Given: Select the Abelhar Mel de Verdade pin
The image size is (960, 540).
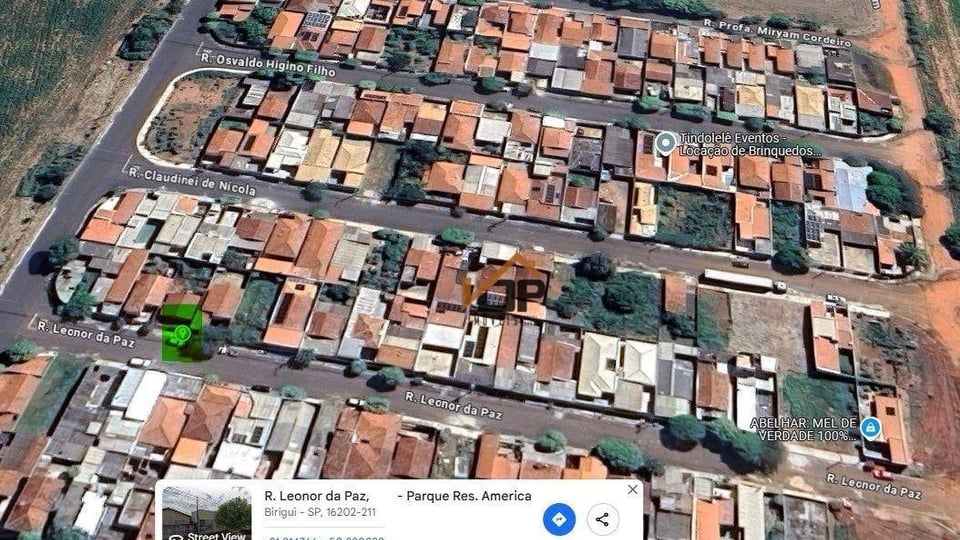Looking at the screenshot, I should point(870,428).
